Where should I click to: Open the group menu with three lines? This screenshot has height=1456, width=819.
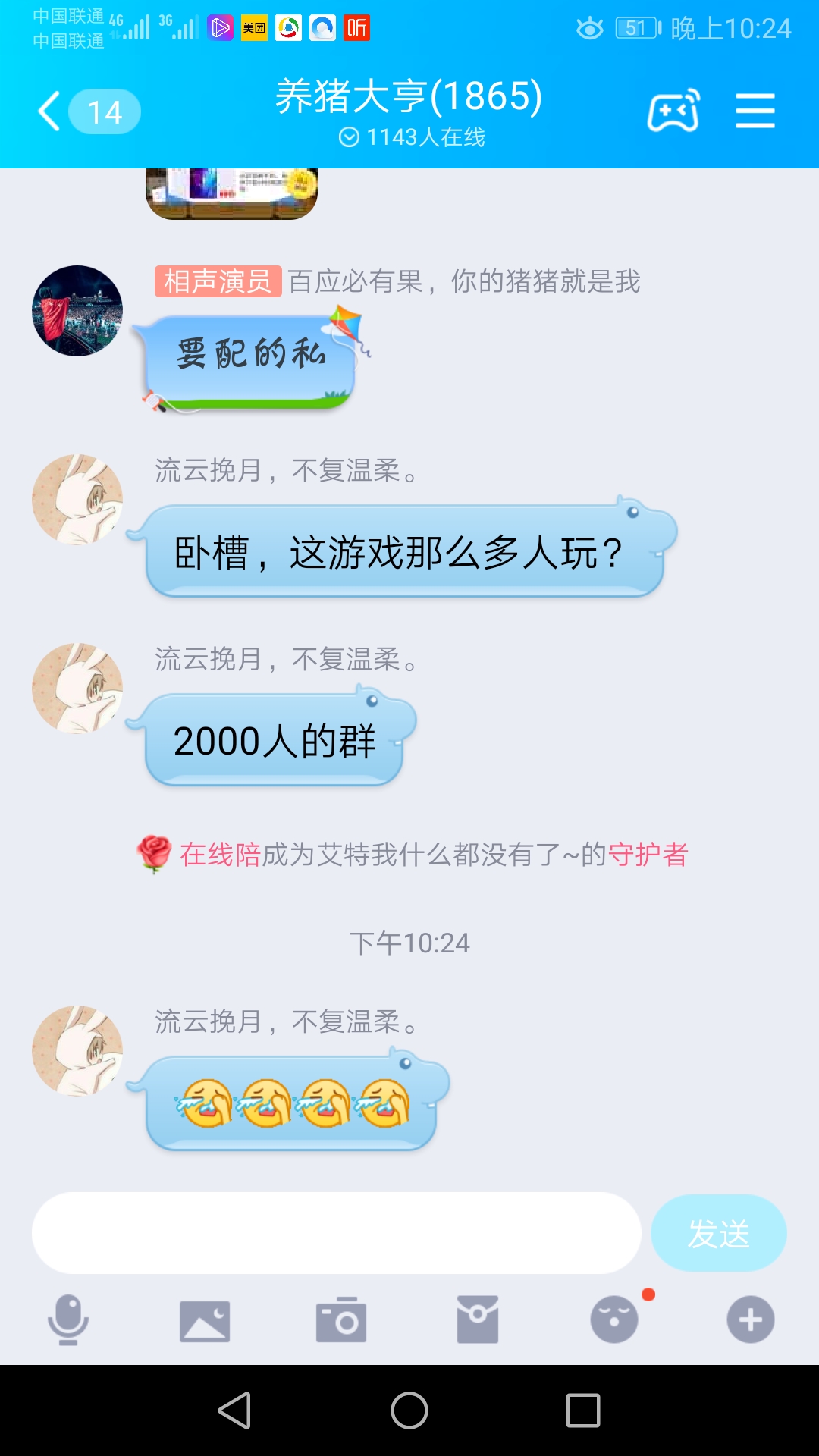coord(755,112)
